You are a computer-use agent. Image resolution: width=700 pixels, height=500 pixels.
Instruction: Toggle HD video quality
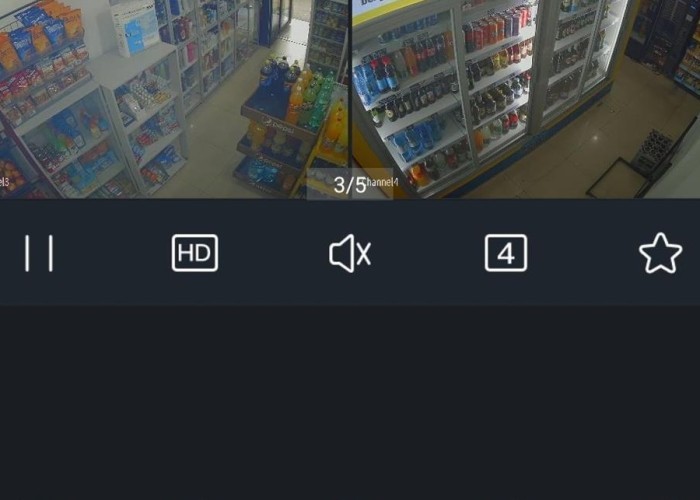194,254
